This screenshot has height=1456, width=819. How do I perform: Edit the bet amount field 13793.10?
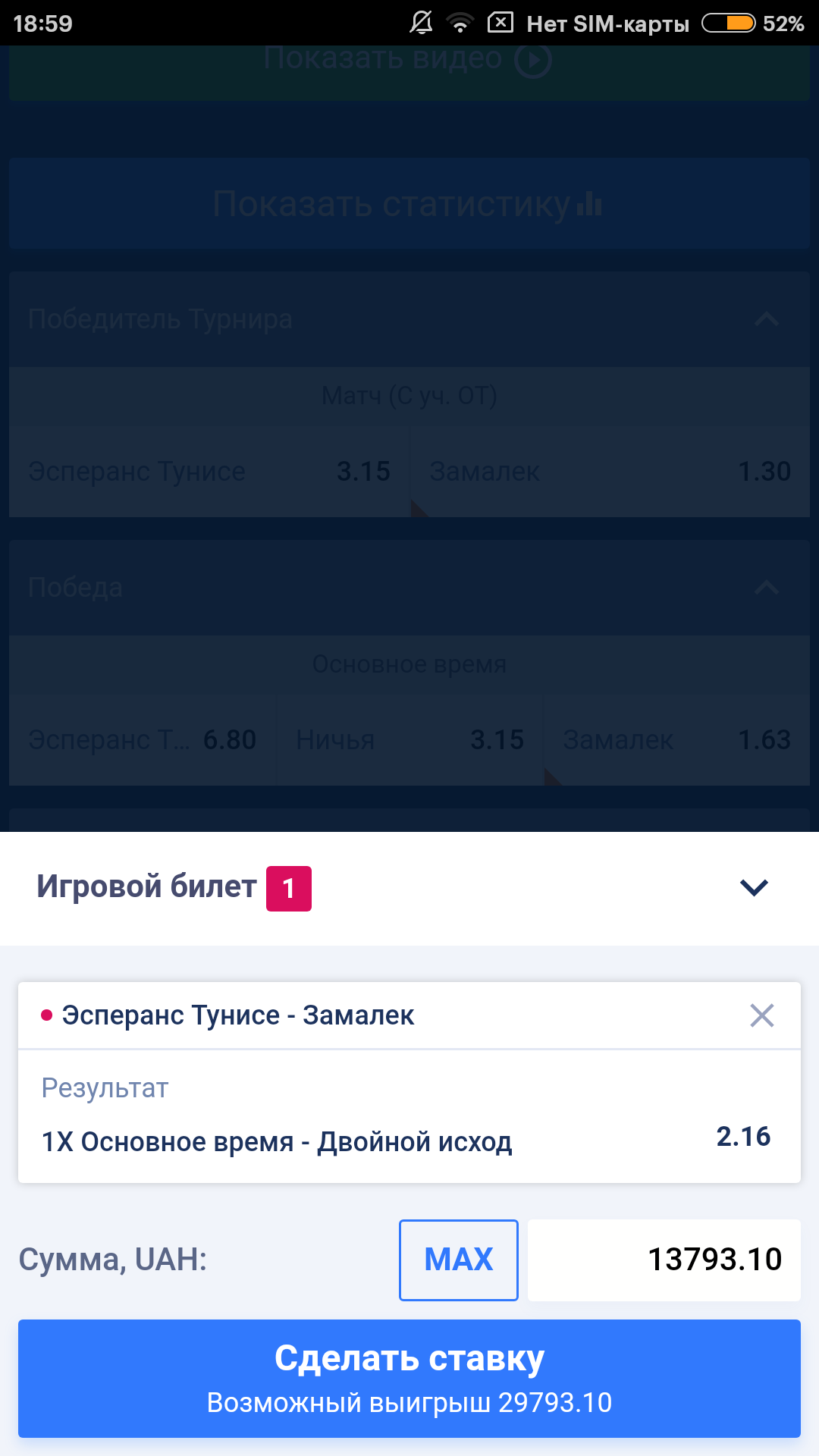[664, 1260]
